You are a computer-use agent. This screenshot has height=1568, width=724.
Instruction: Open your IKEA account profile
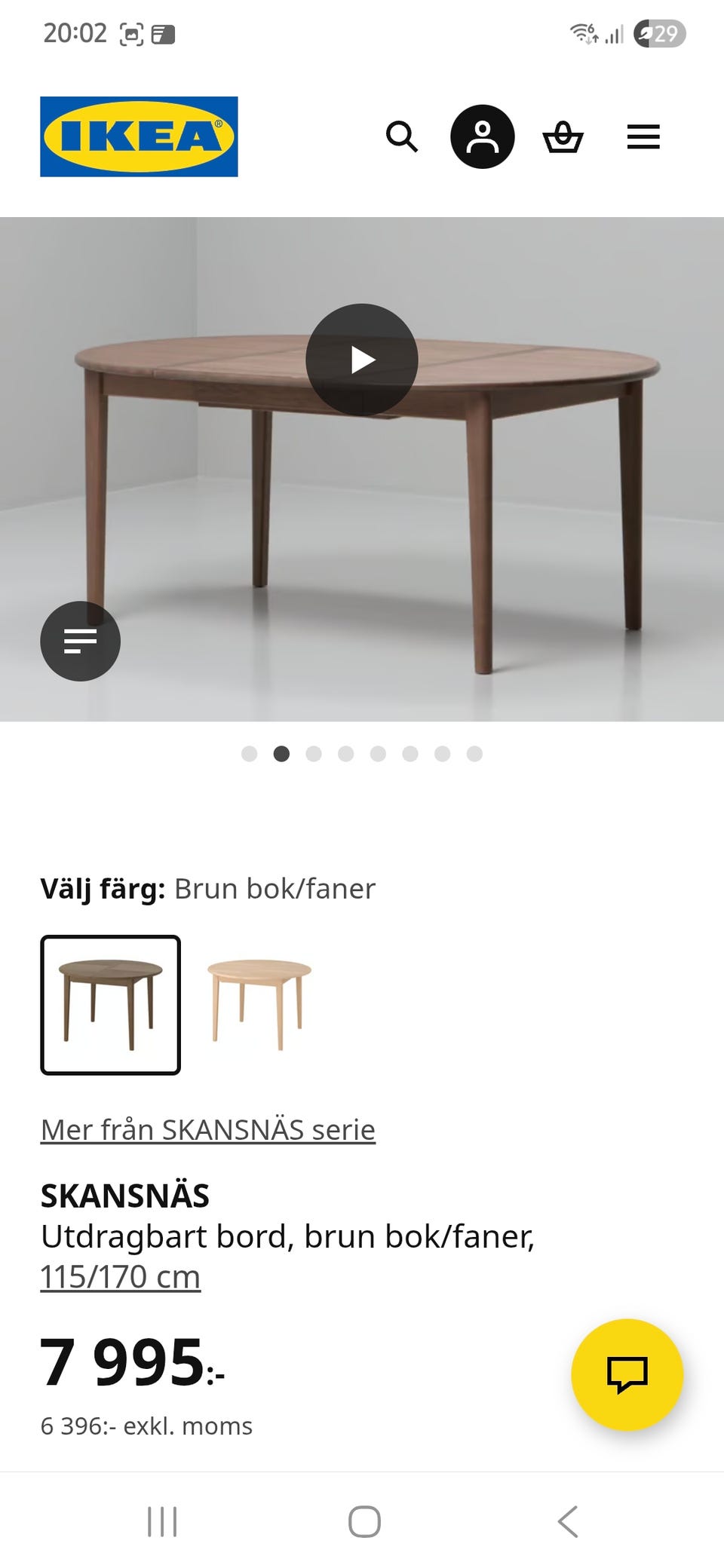click(x=481, y=136)
